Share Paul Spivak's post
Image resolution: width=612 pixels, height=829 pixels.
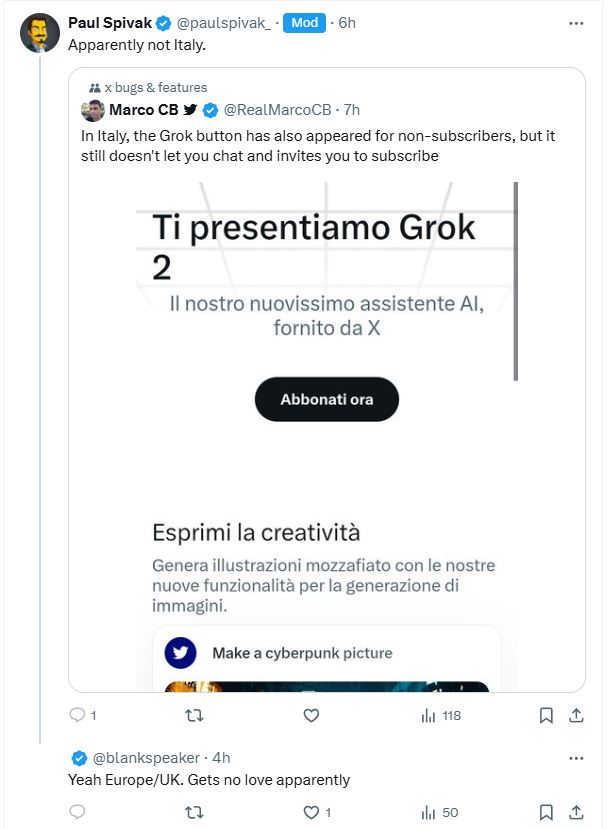point(576,715)
